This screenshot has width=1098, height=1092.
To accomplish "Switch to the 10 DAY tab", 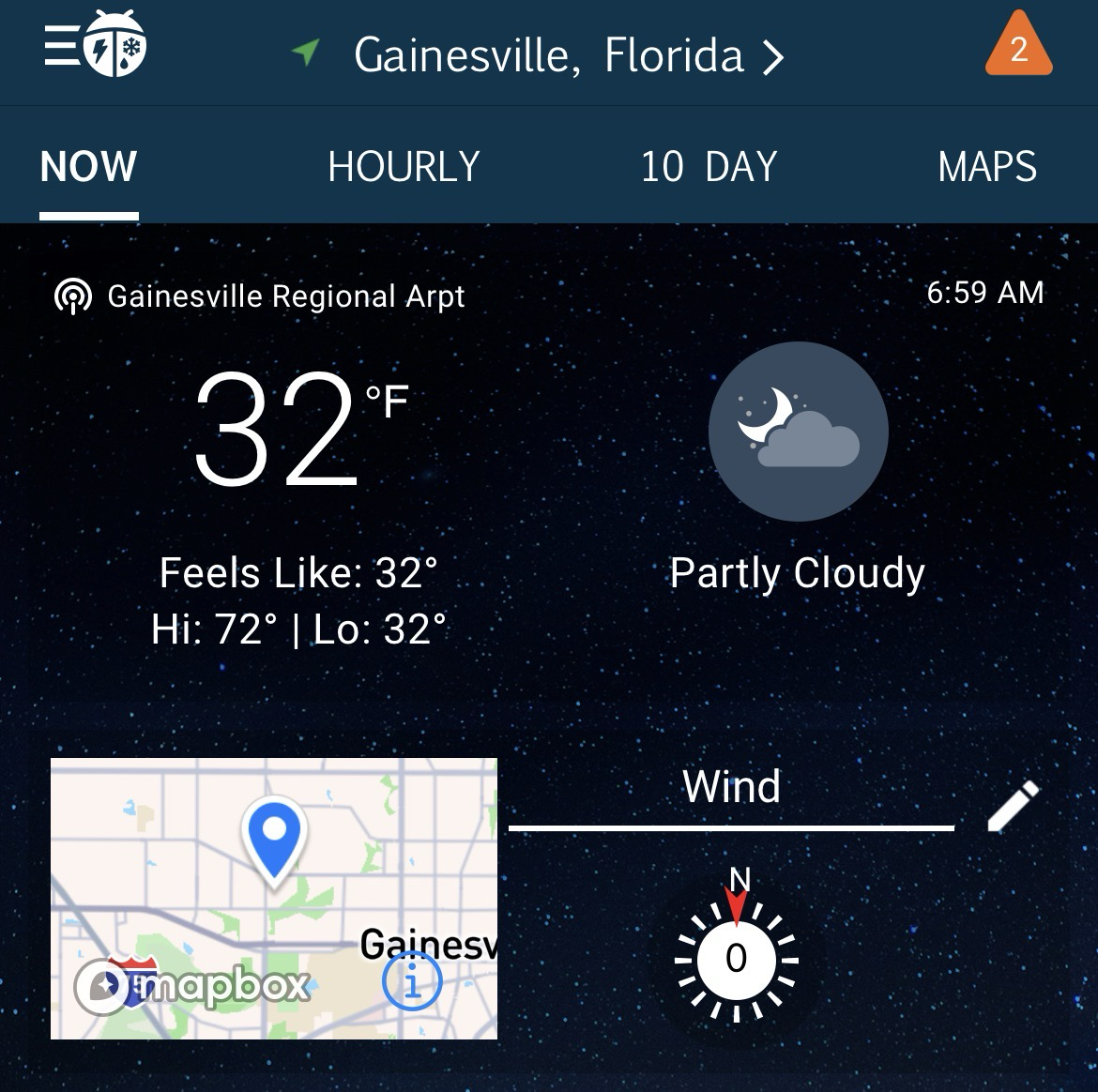I will click(709, 167).
